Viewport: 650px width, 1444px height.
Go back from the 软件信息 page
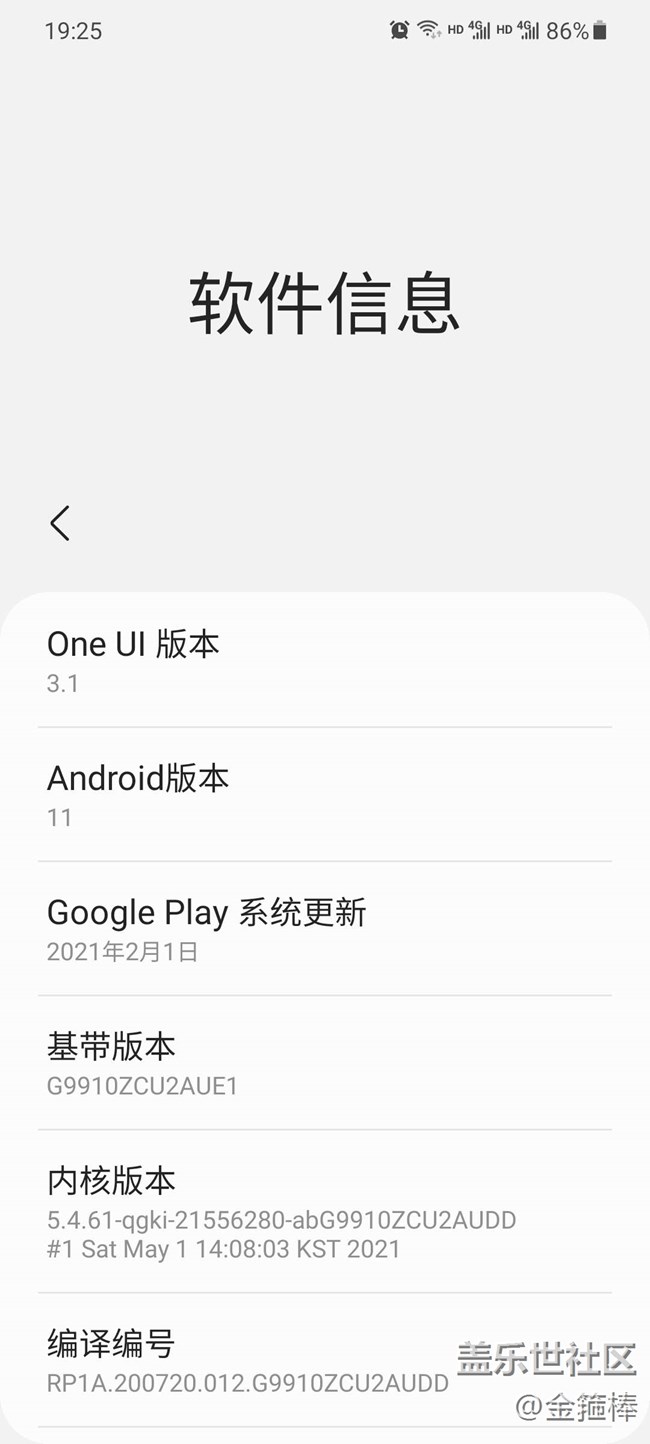[x=60, y=523]
